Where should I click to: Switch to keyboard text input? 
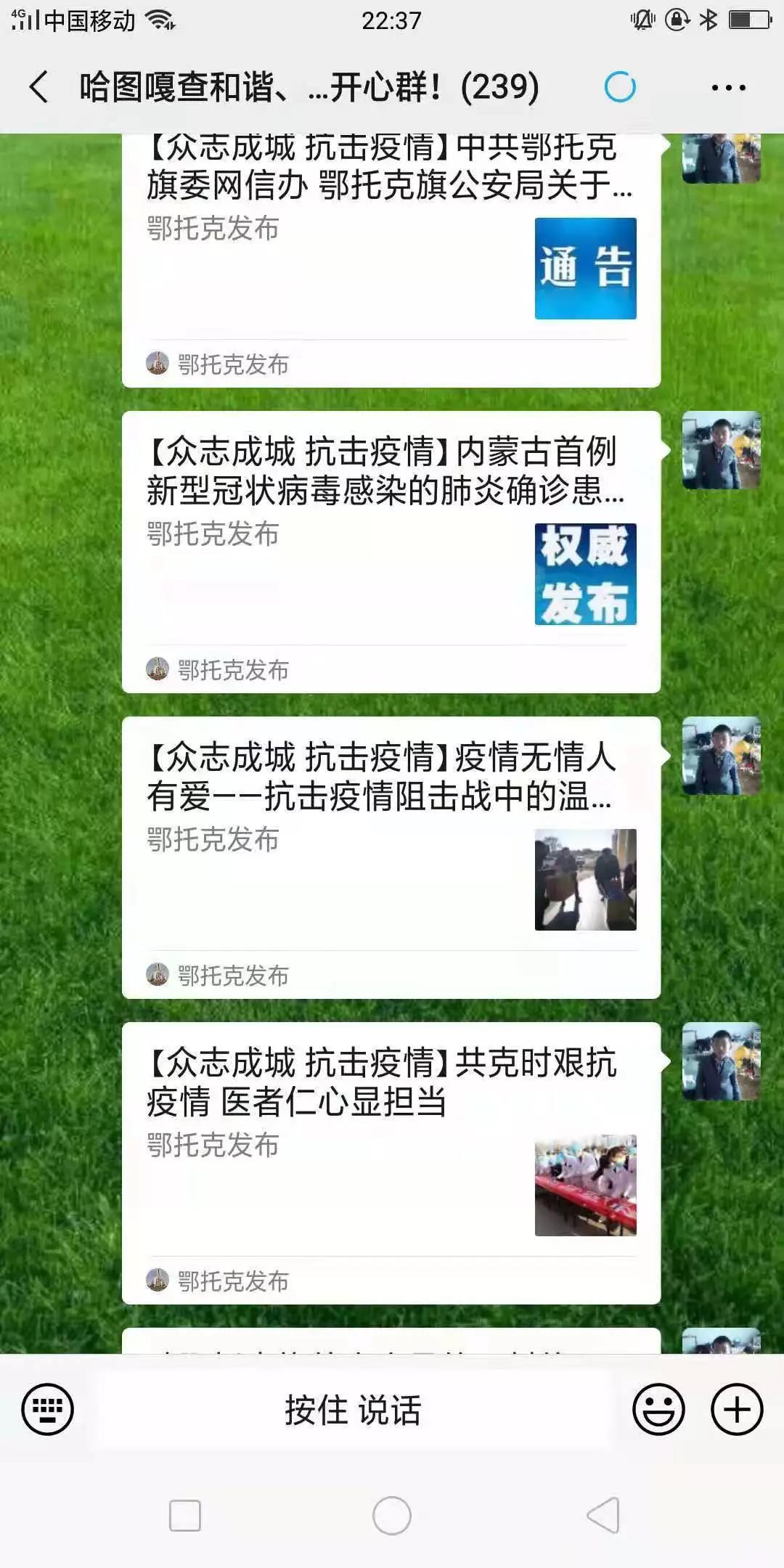click(48, 1410)
